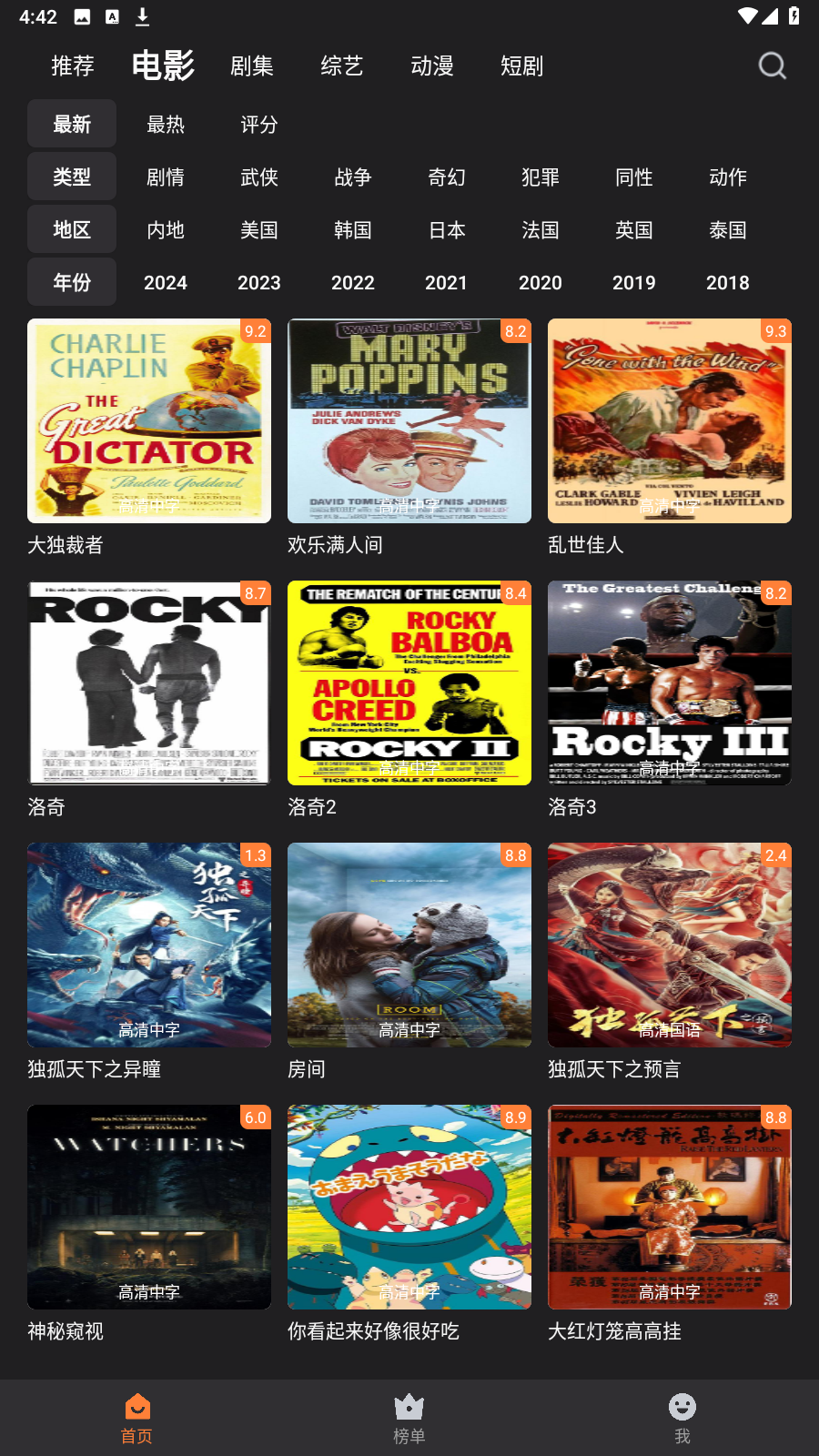The width and height of the screenshot is (819, 1456).
Task: Filter by 犯罪 genre
Action: pyautogui.click(x=541, y=177)
